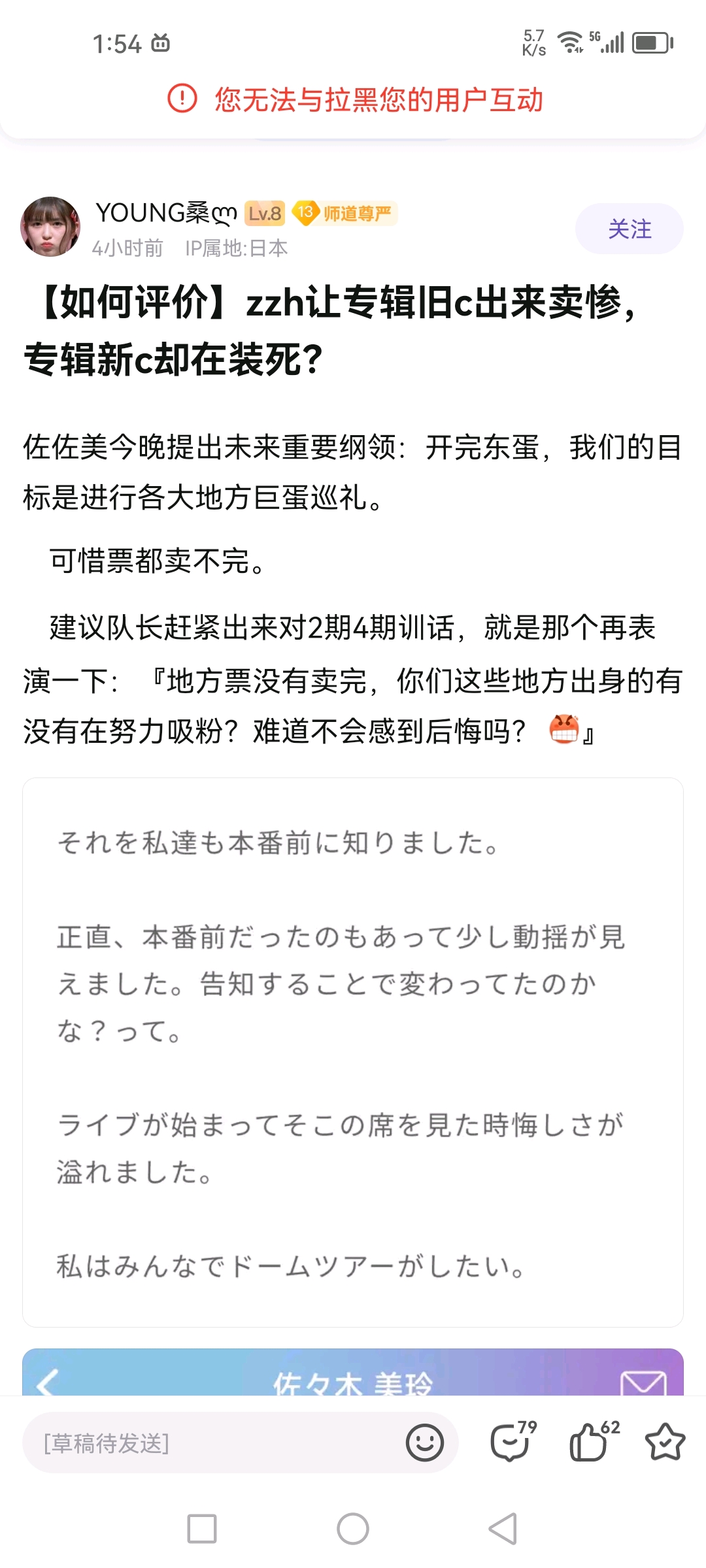Go back with the system back button
706x1568 pixels.
(503, 1529)
